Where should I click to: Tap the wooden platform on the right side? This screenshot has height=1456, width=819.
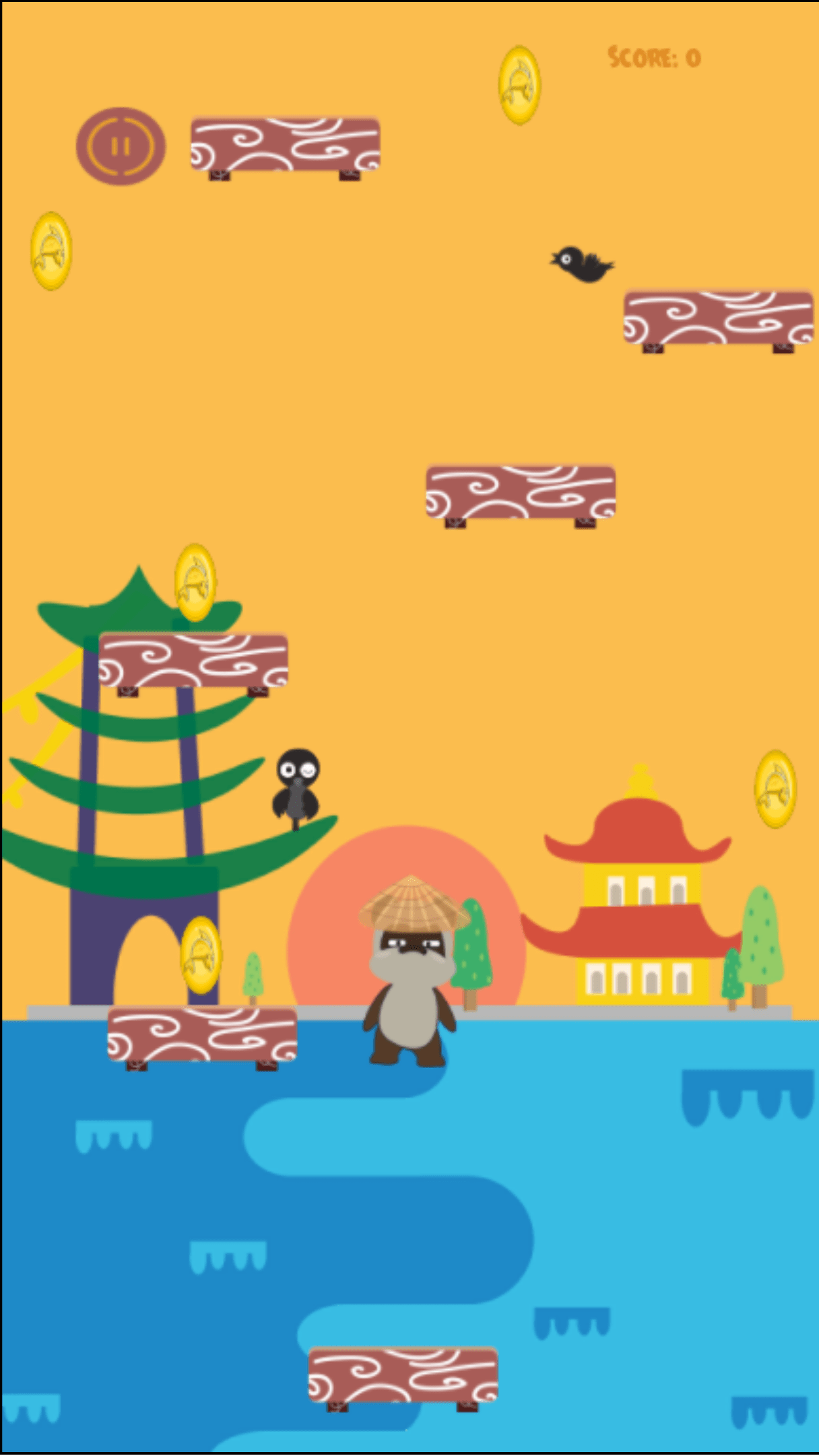click(717, 318)
